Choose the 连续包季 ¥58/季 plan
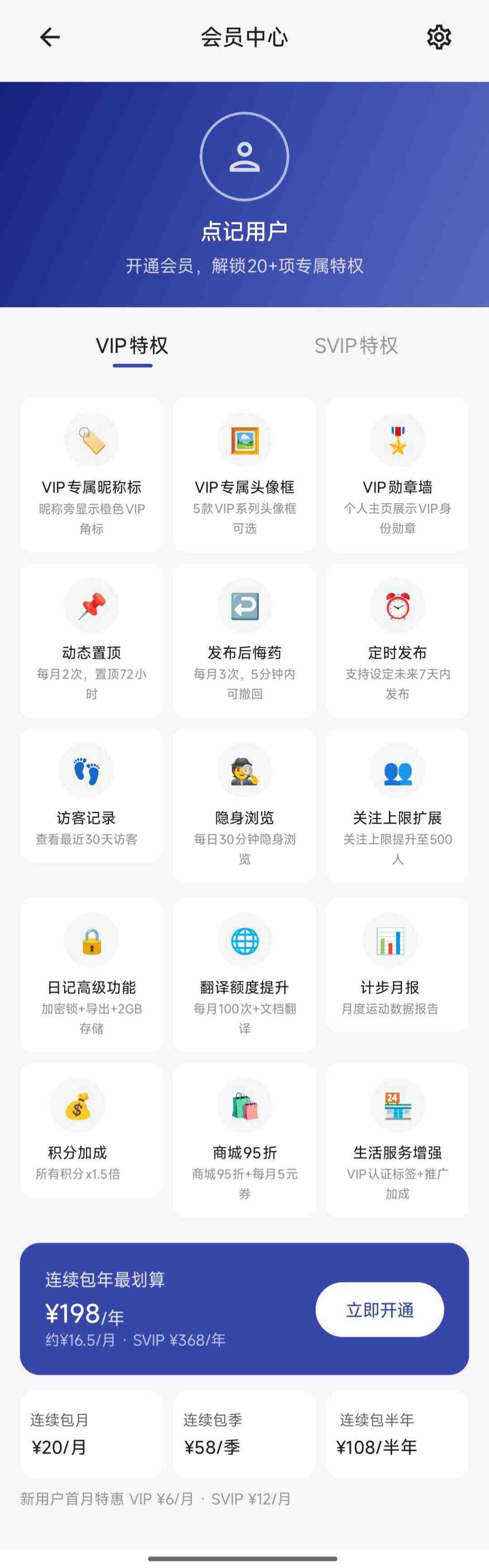This screenshot has height=1568, width=489. (x=244, y=1434)
